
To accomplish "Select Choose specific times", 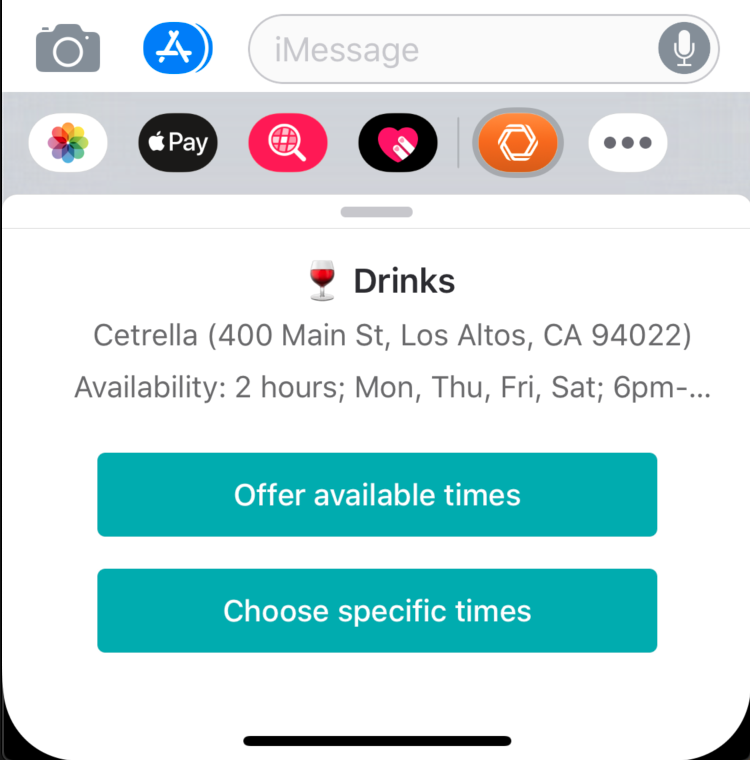I will [x=377, y=611].
